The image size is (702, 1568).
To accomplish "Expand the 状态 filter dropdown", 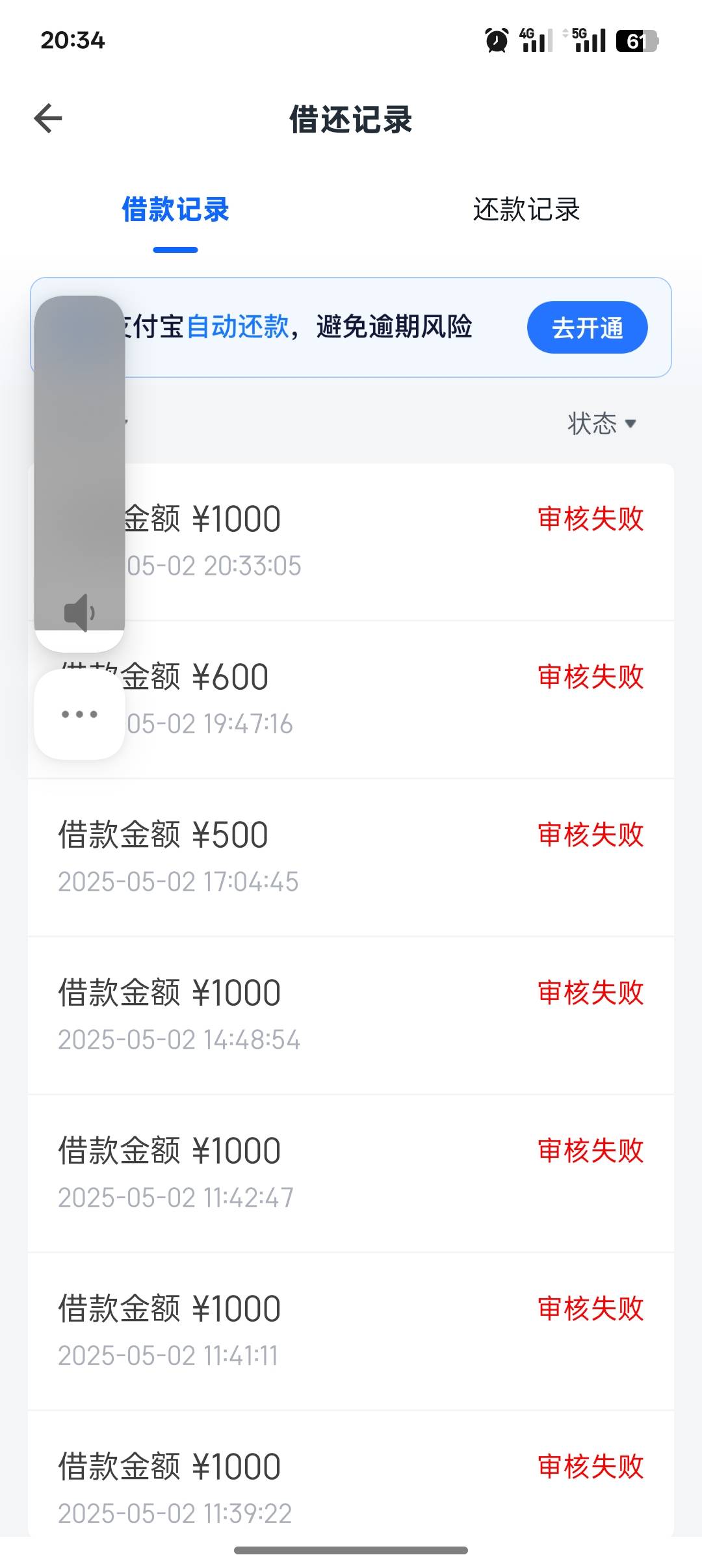I will [602, 423].
